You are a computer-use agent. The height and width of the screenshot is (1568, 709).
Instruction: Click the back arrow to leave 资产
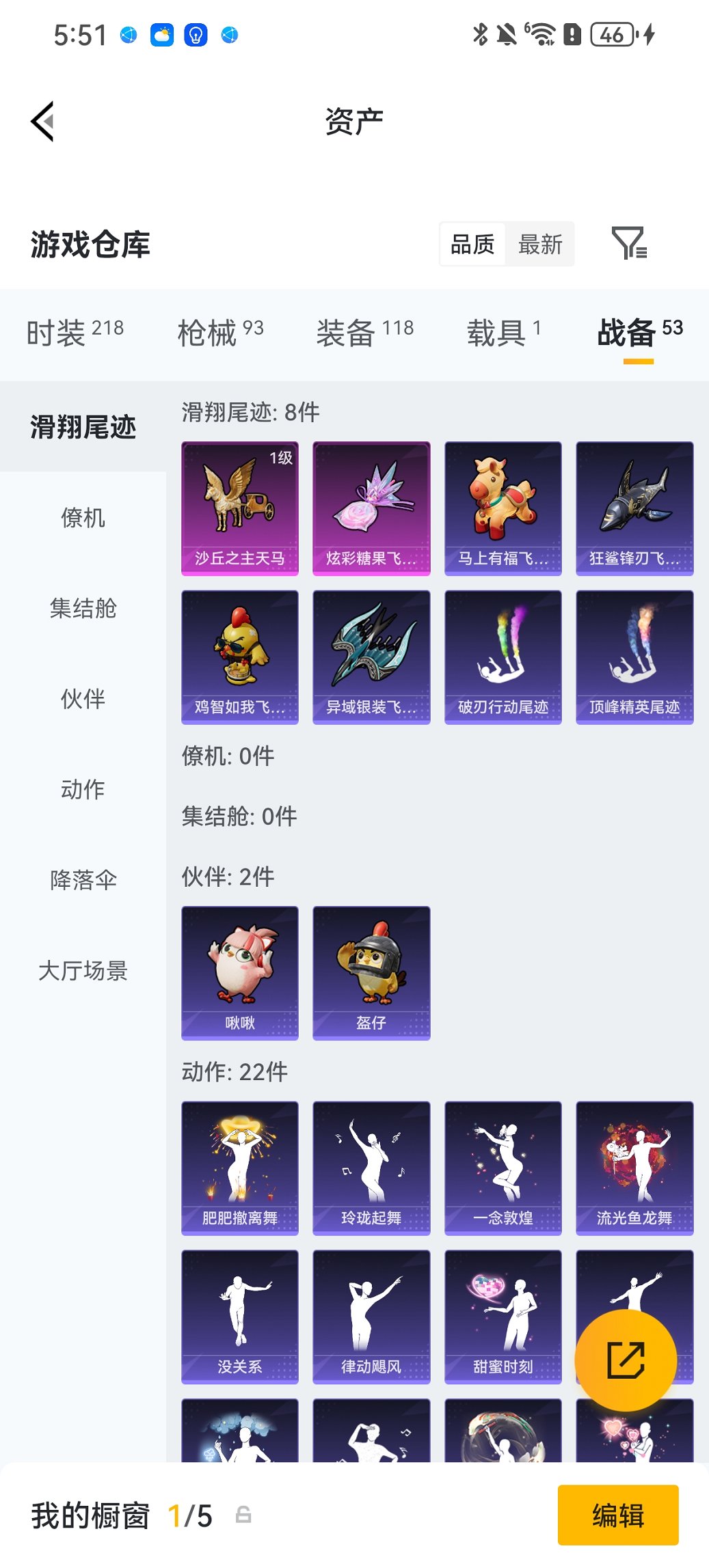point(42,120)
